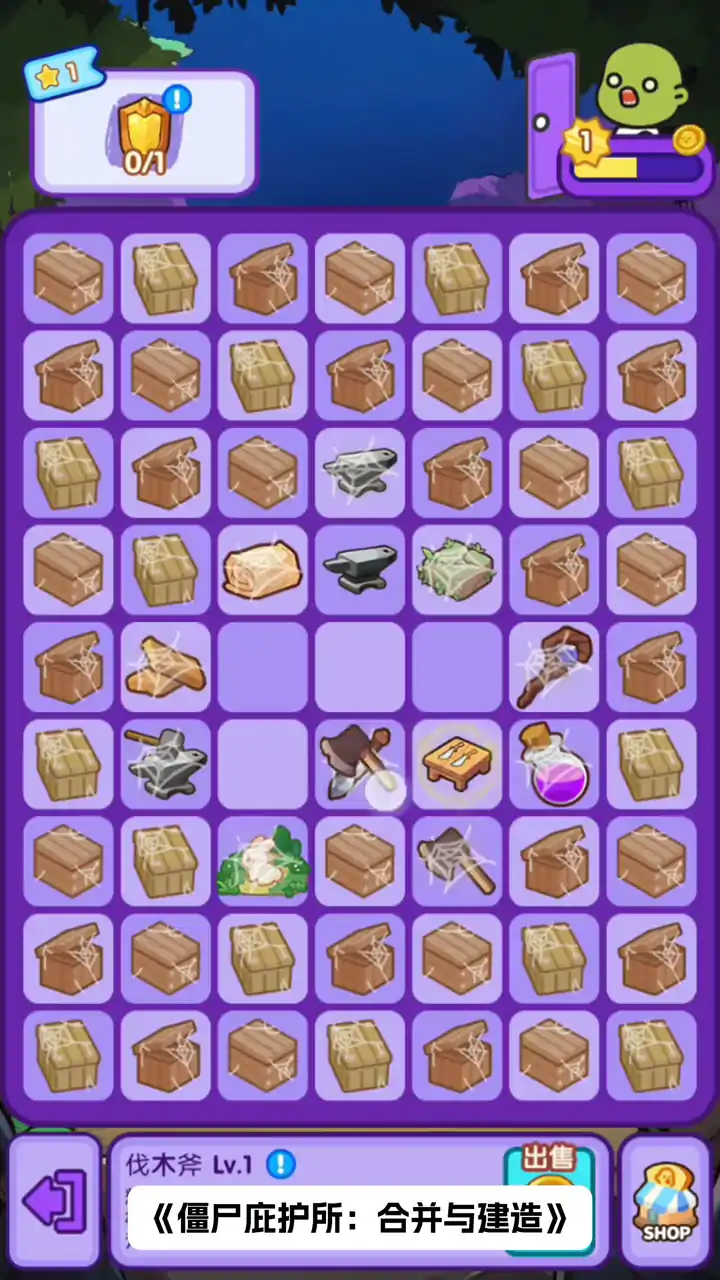The height and width of the screenshot is (1280, 720).
Task: Open the SHOP button
Action: (665, 1202)
